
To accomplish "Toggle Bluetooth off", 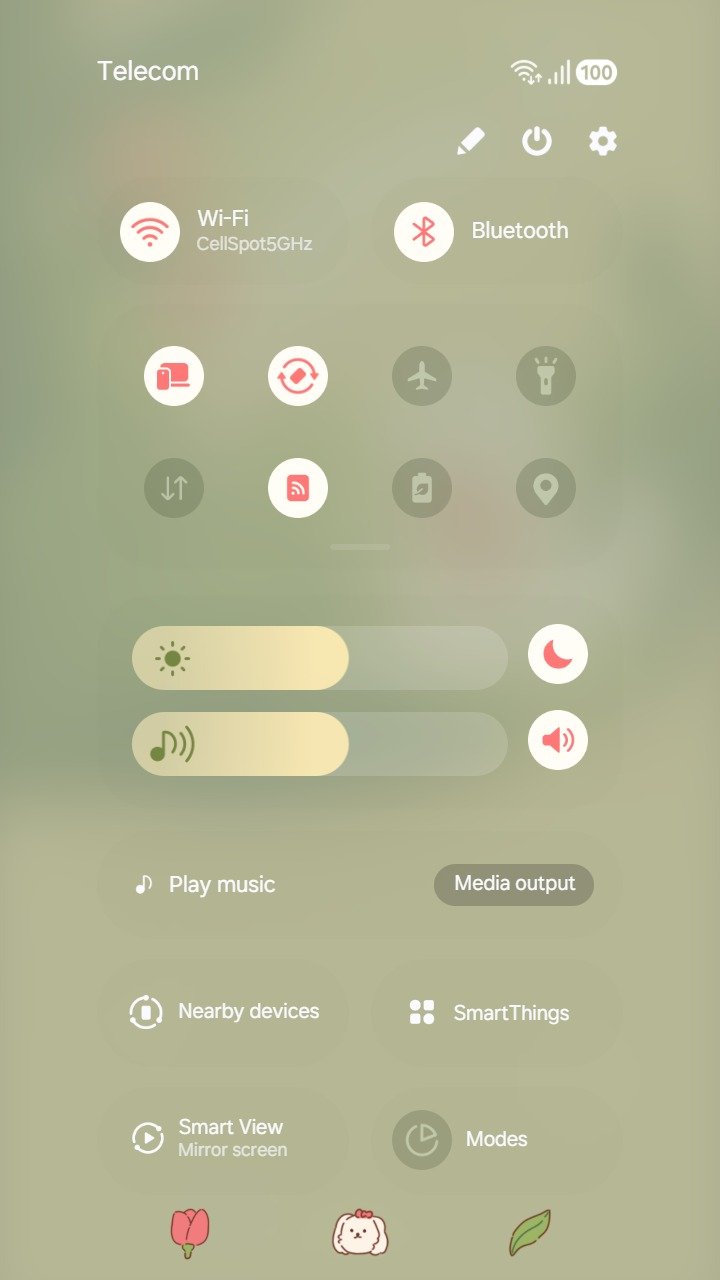I will pos(424,231).
